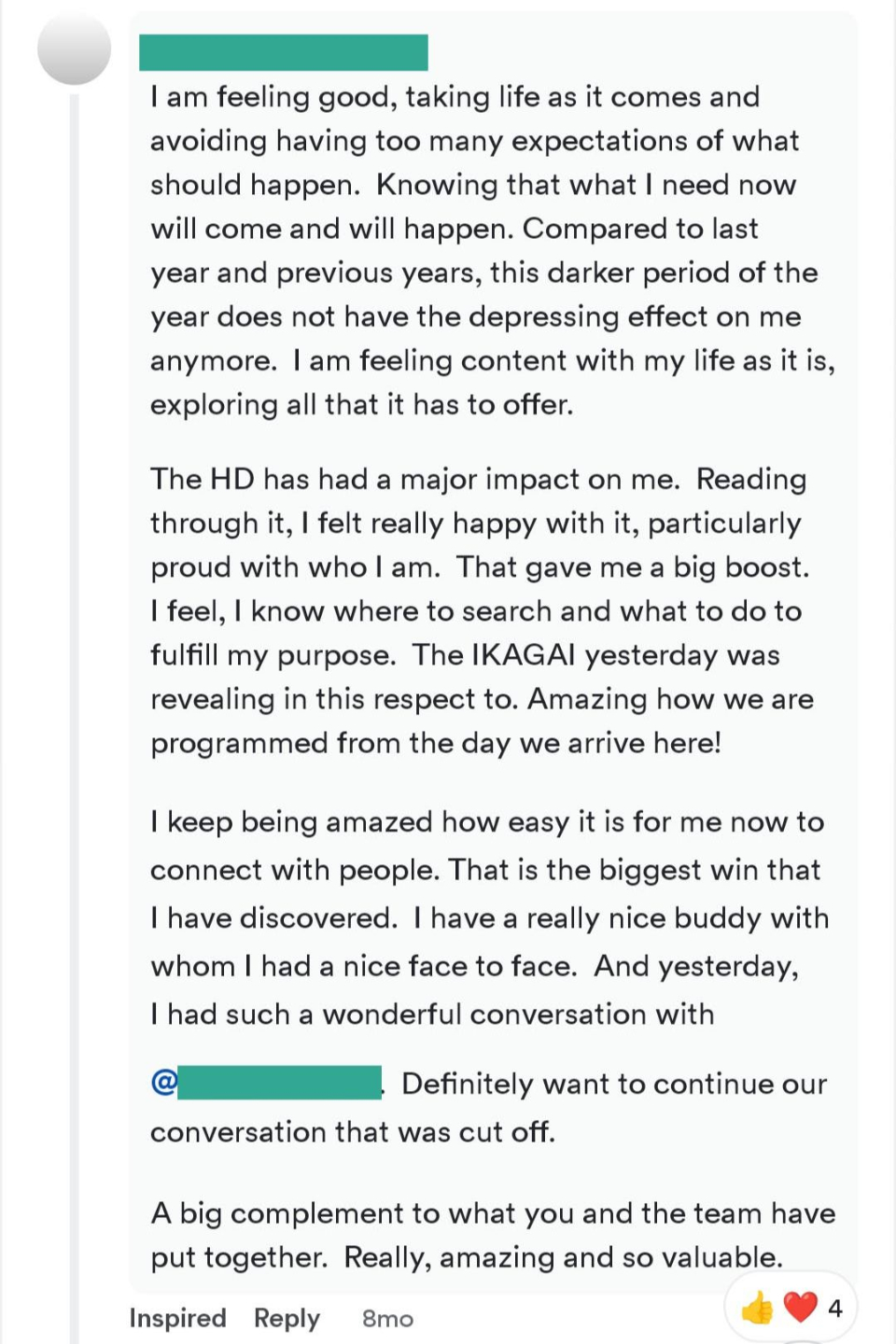Open the mentioned user's profile link
Screen dimensions: 896x1344
pos(267,1083)
